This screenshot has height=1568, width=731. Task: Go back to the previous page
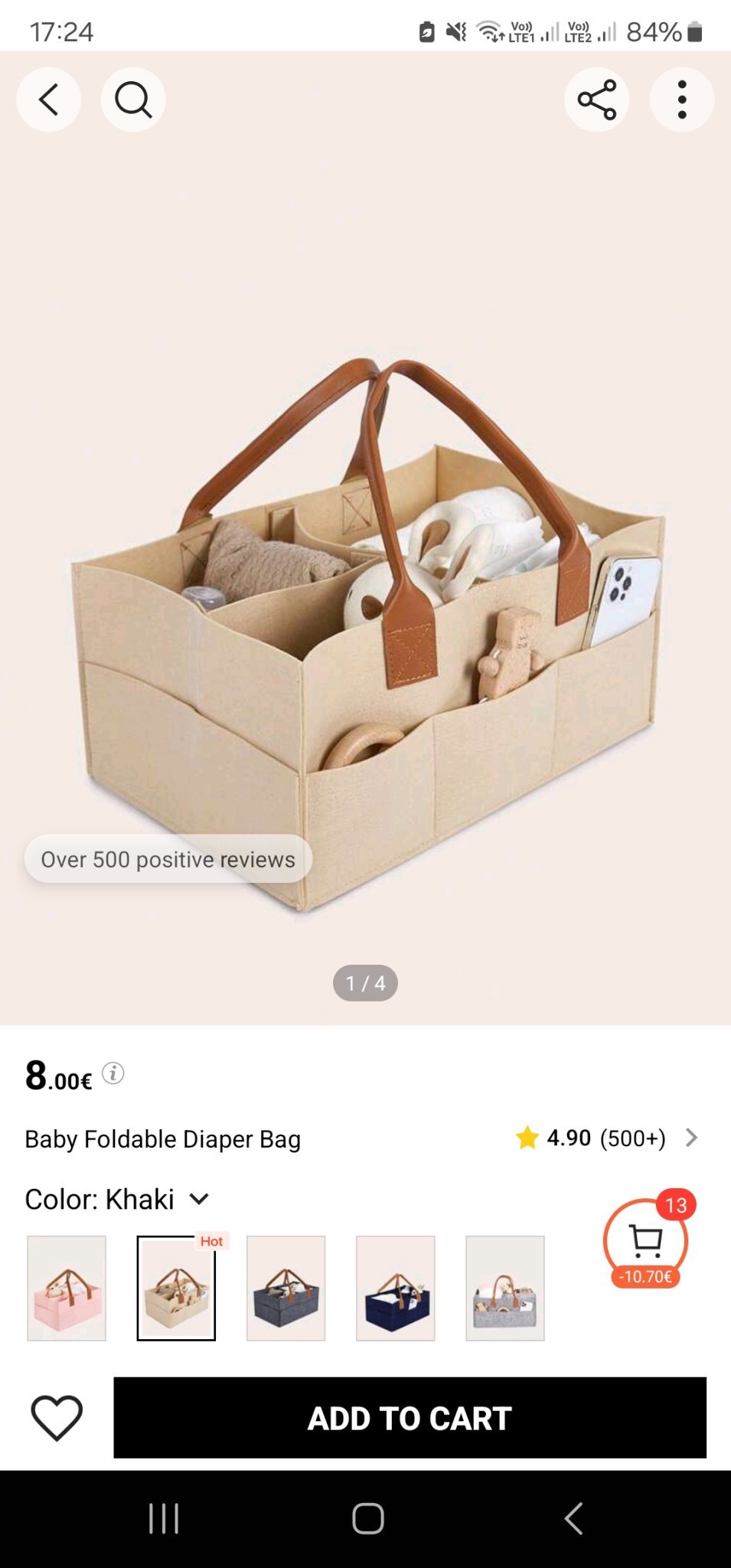tap(48, 100)
